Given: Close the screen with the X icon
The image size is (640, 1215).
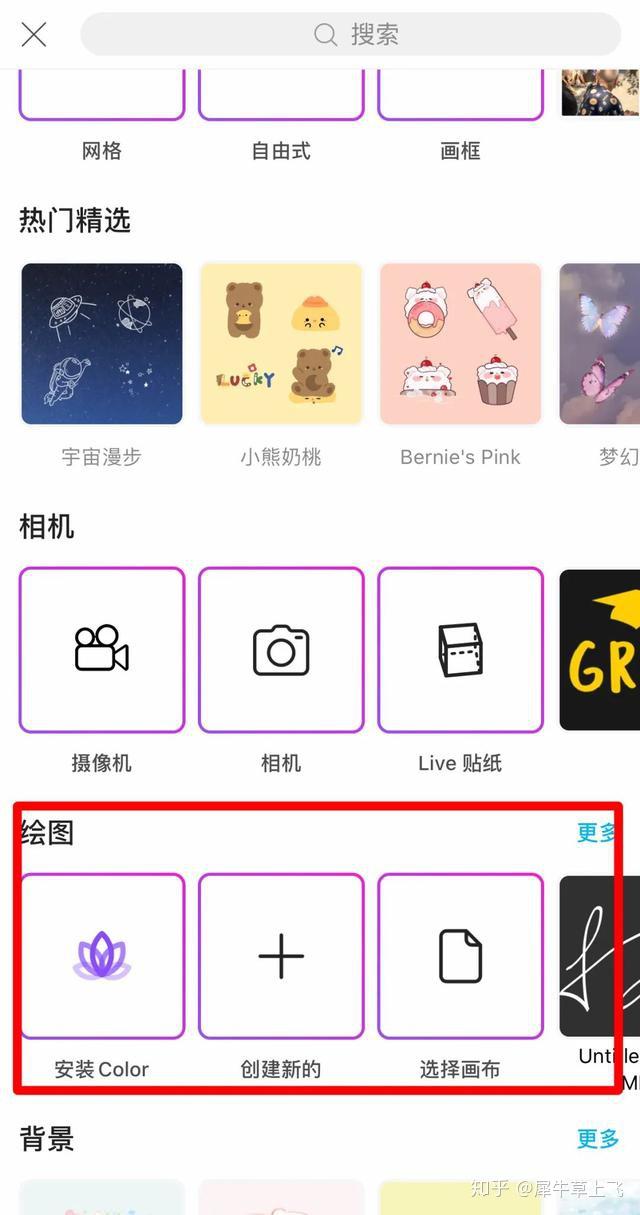Looking at the screenshot, I should tap(34, 35).
